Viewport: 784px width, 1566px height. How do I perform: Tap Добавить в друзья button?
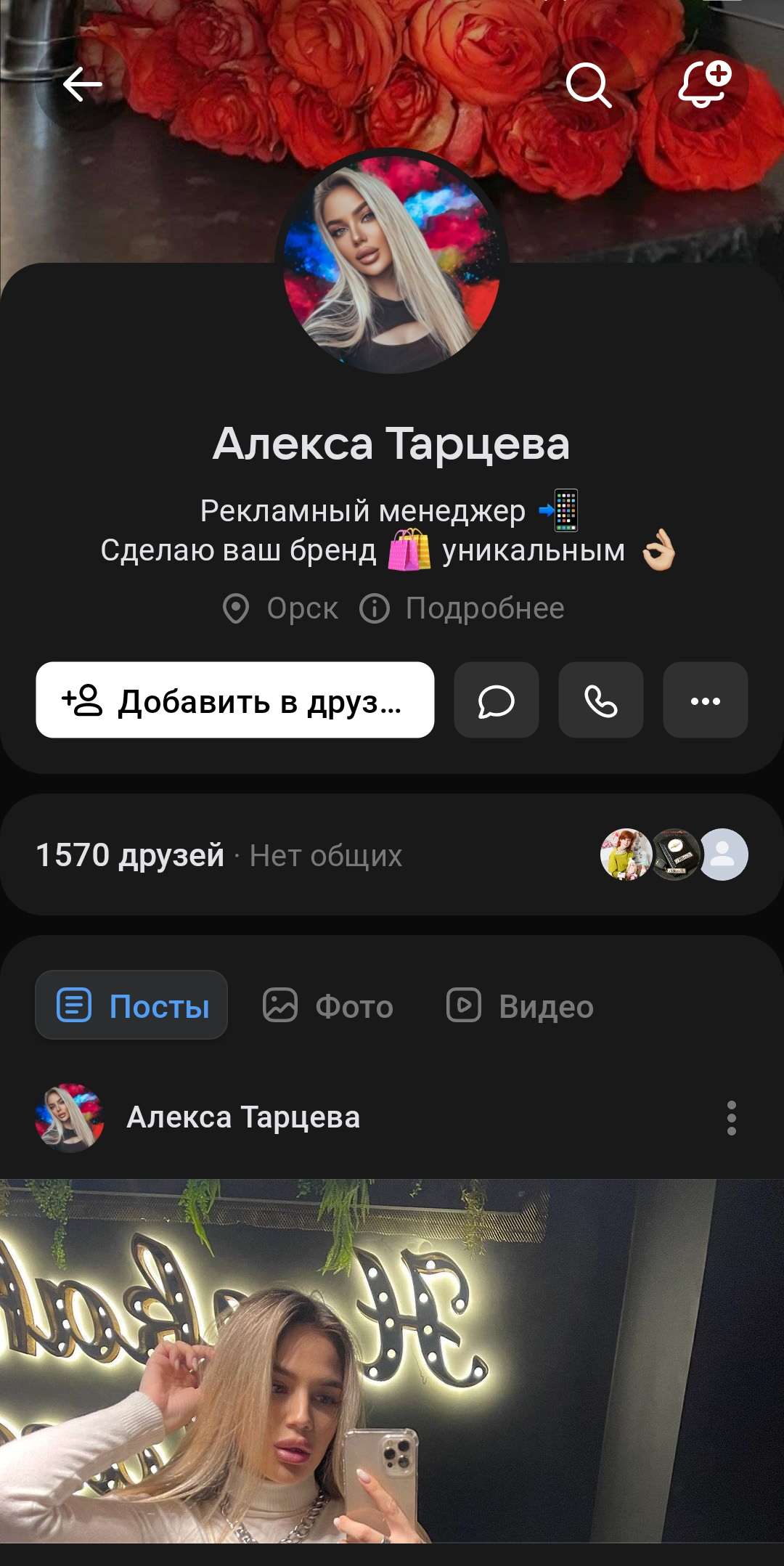point(234,700)
